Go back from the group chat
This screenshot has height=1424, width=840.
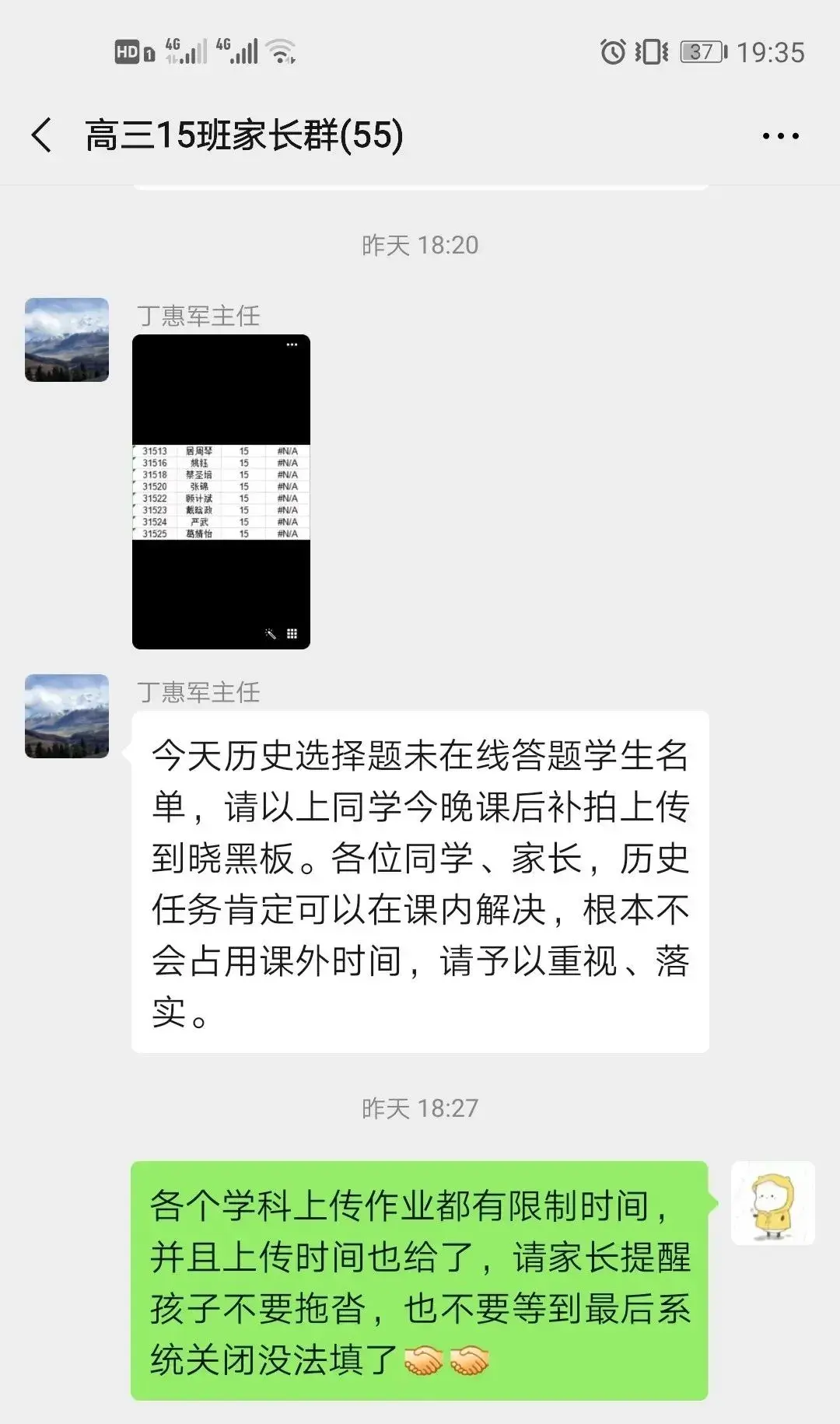(x=42, y=135)
